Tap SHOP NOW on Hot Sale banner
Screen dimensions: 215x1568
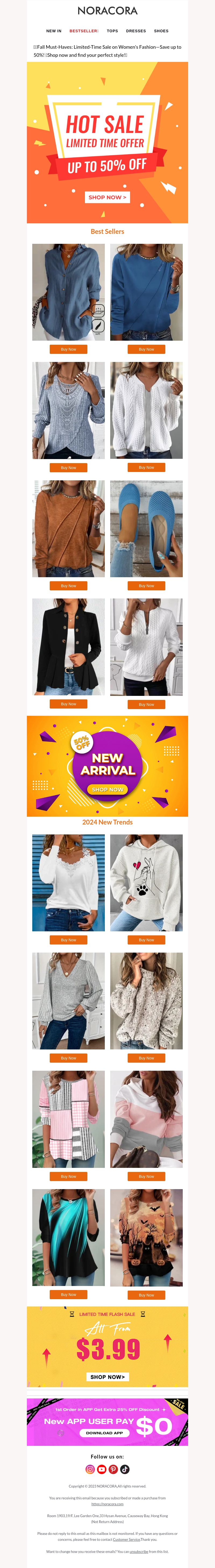107,197
